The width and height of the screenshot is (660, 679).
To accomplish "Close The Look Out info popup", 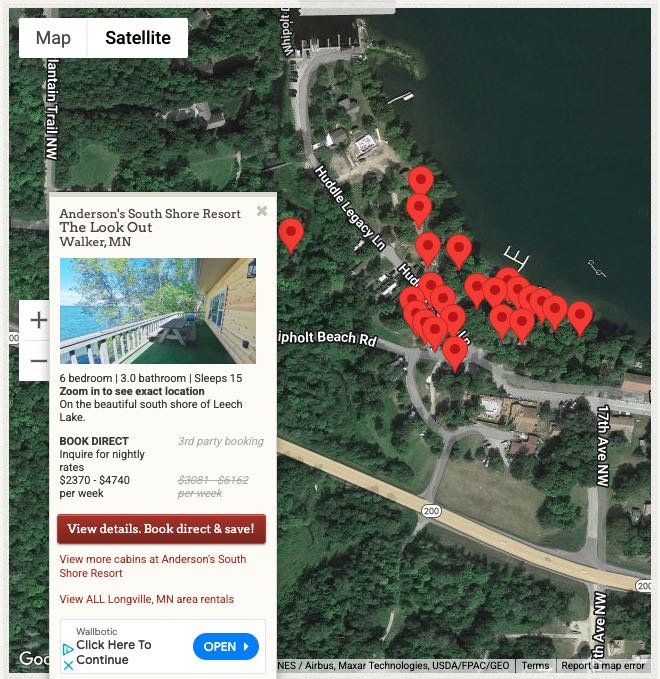I will (262, 211).
